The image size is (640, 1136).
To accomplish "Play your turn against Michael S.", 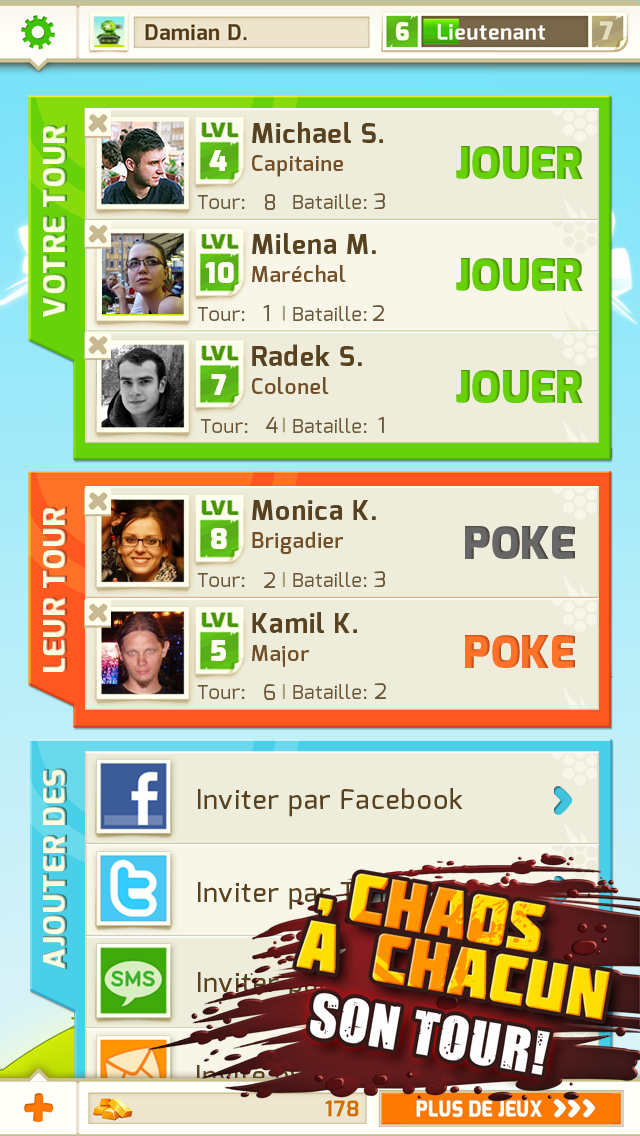I will (x=518, y=164).
